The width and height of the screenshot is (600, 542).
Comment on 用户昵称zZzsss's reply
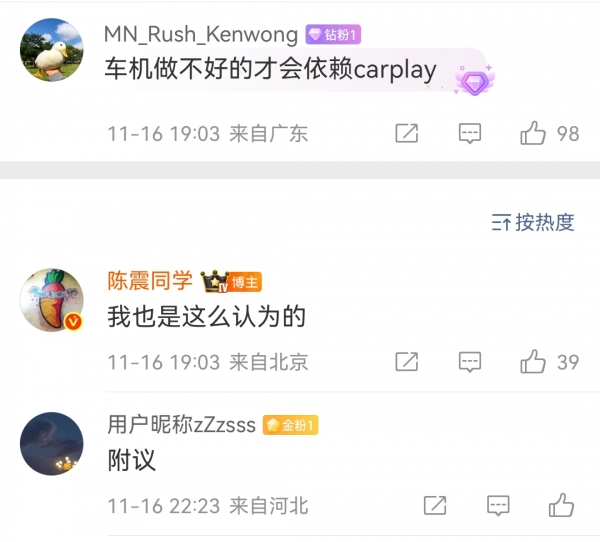[x=498, y=505]
